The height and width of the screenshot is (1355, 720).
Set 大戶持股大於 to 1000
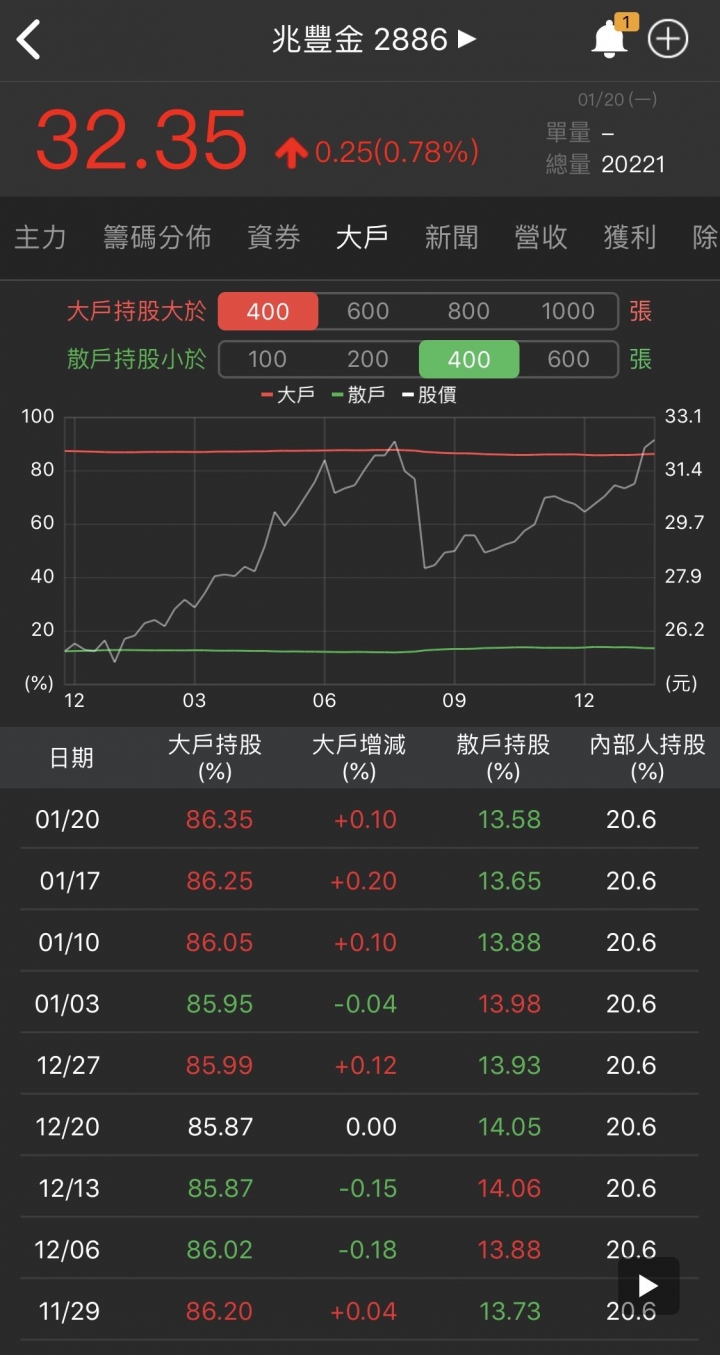pyautogui.click(x=568, y=311)
